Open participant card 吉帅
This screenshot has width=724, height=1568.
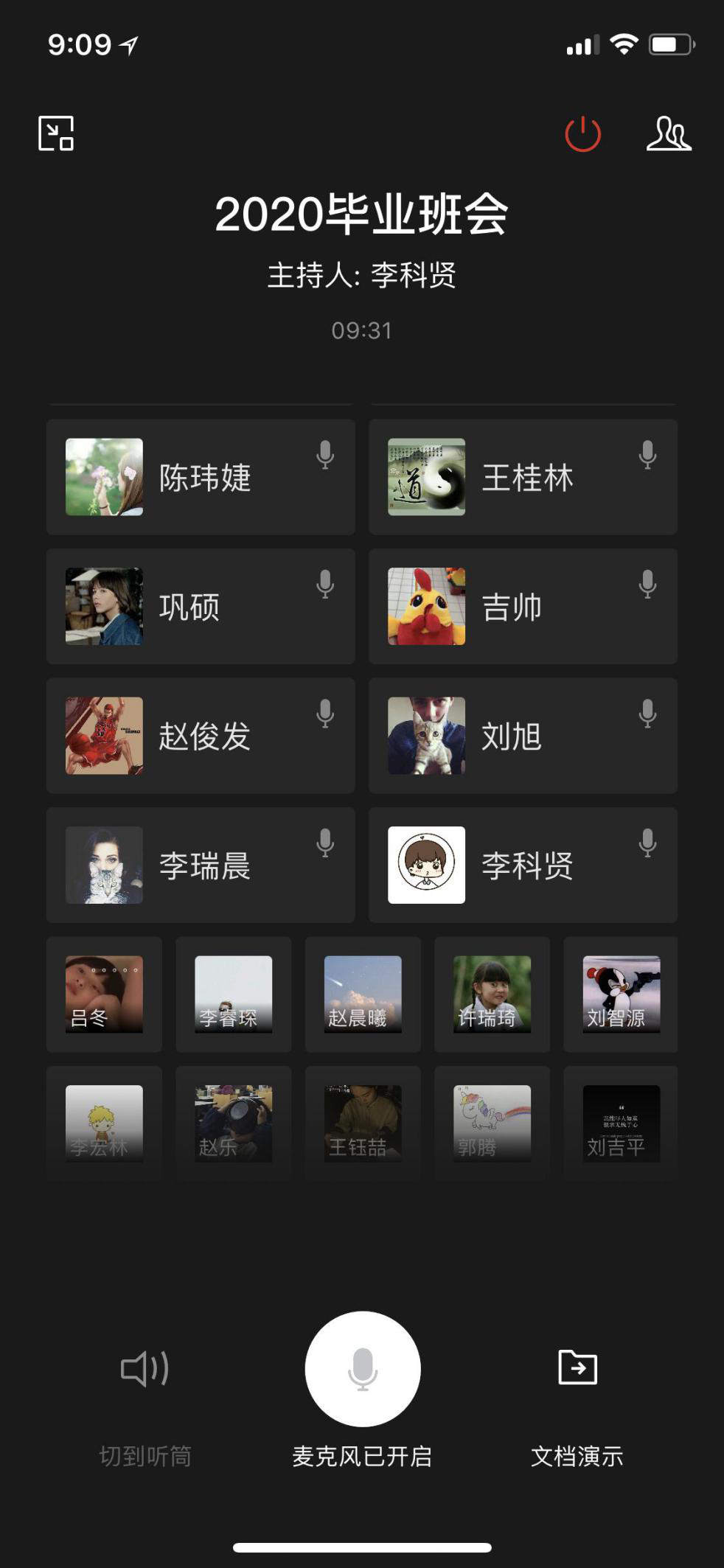[x=523, y=606]
